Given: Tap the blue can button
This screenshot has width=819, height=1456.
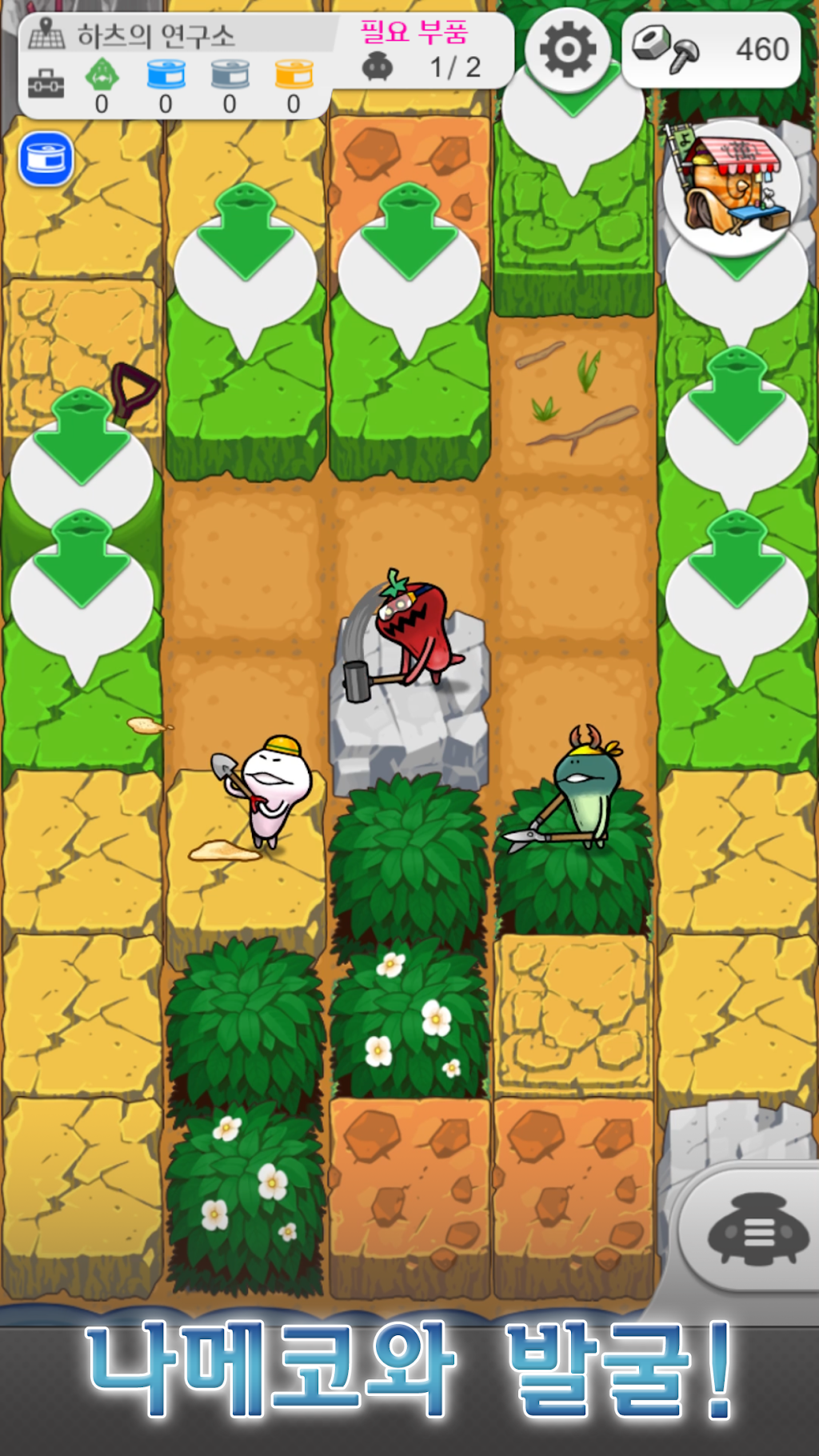Looking at the screenshot, I should (46, 159).
